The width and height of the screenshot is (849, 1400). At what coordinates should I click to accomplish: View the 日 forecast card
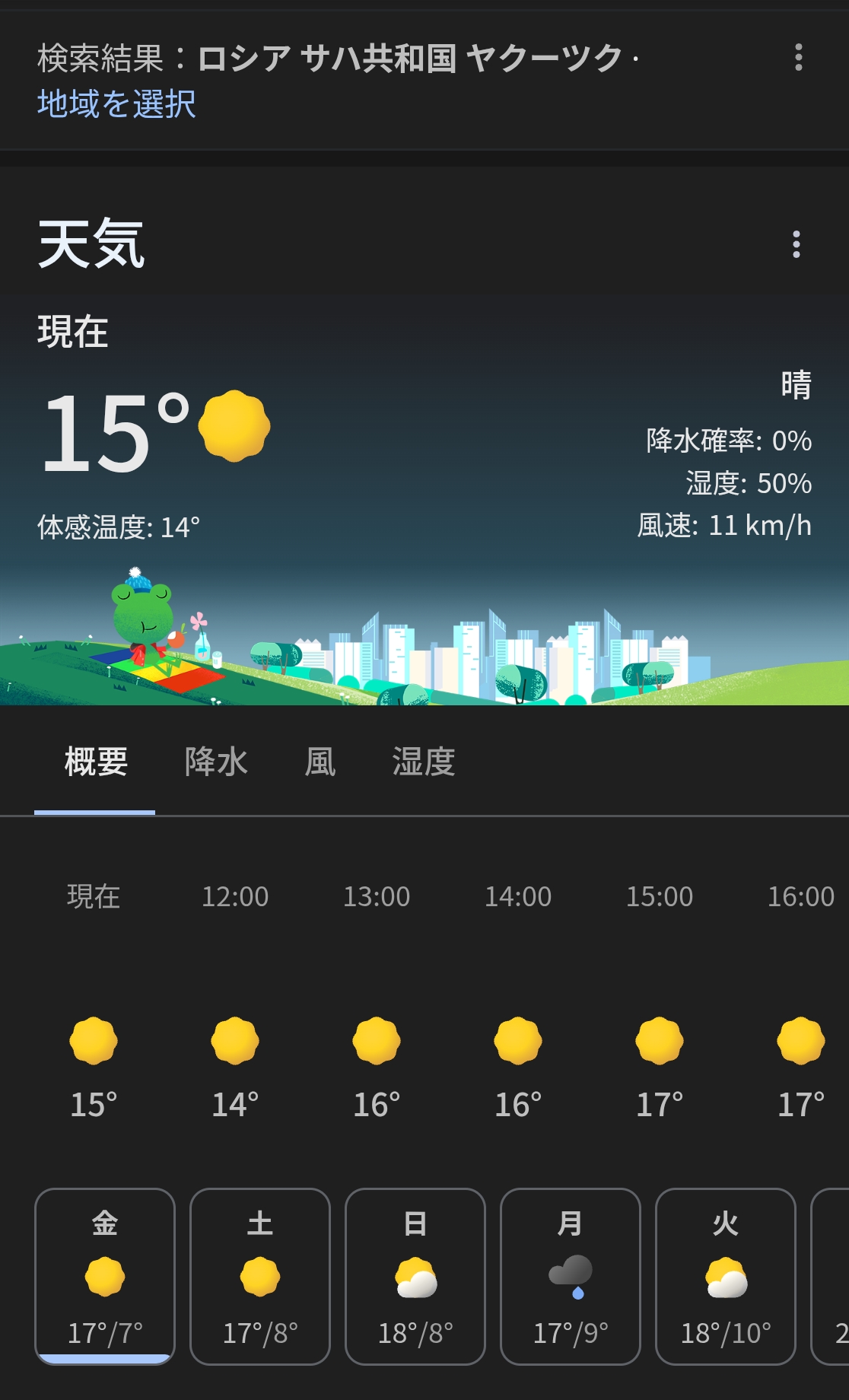point(415,1276)
